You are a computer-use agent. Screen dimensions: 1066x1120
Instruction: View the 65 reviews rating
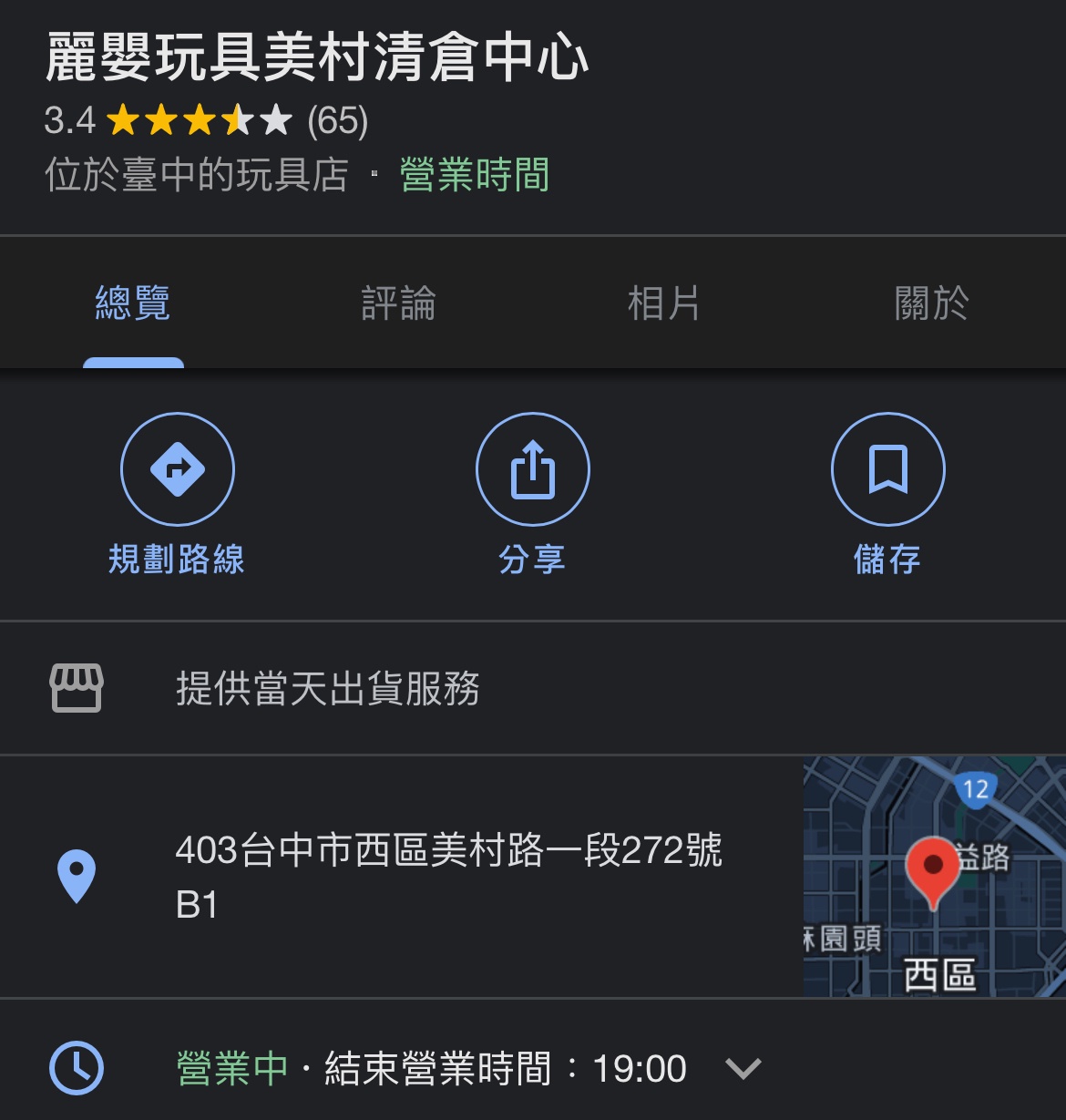pos(337,120)
